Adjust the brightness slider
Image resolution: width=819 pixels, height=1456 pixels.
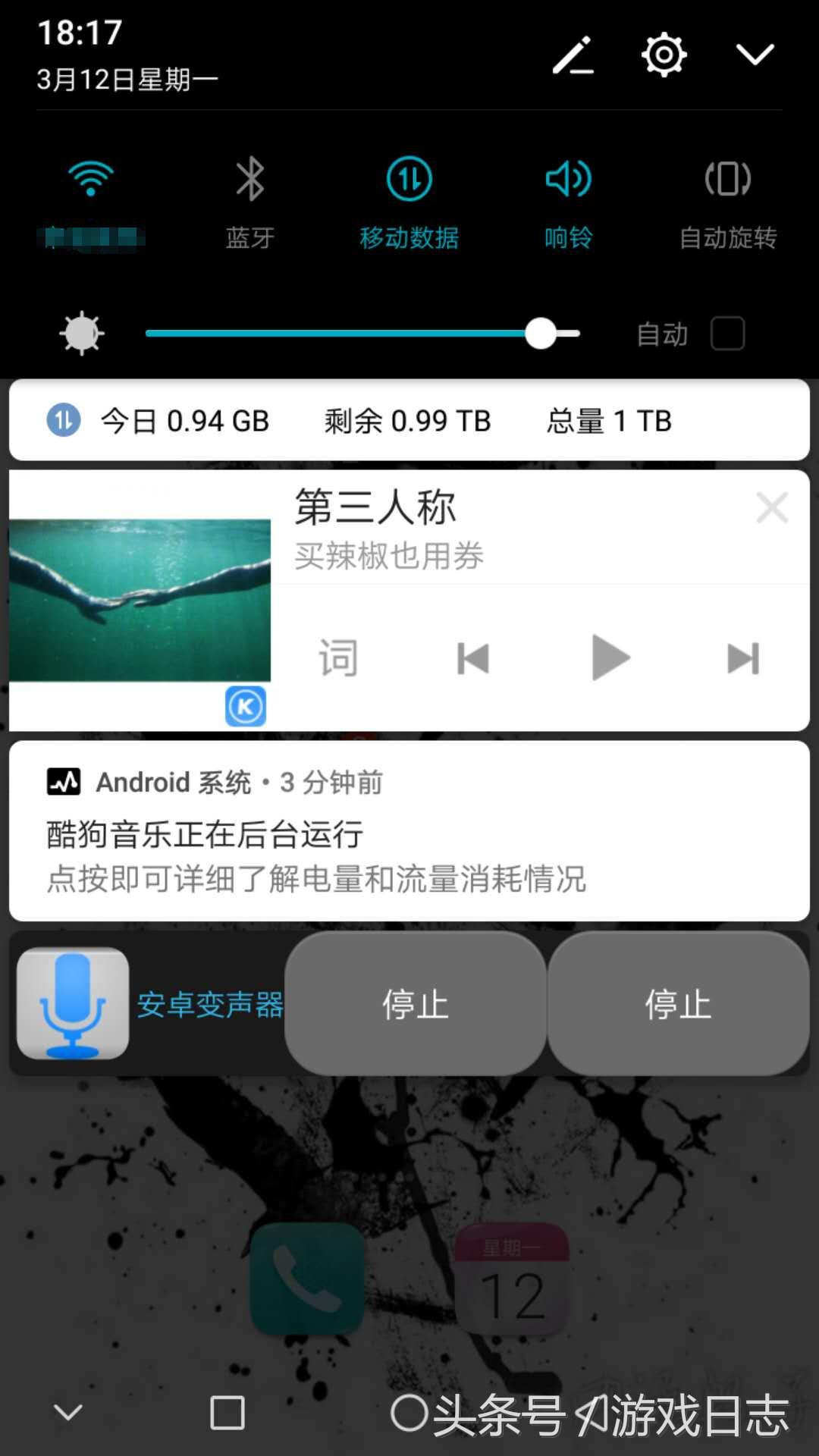point(542,334)
